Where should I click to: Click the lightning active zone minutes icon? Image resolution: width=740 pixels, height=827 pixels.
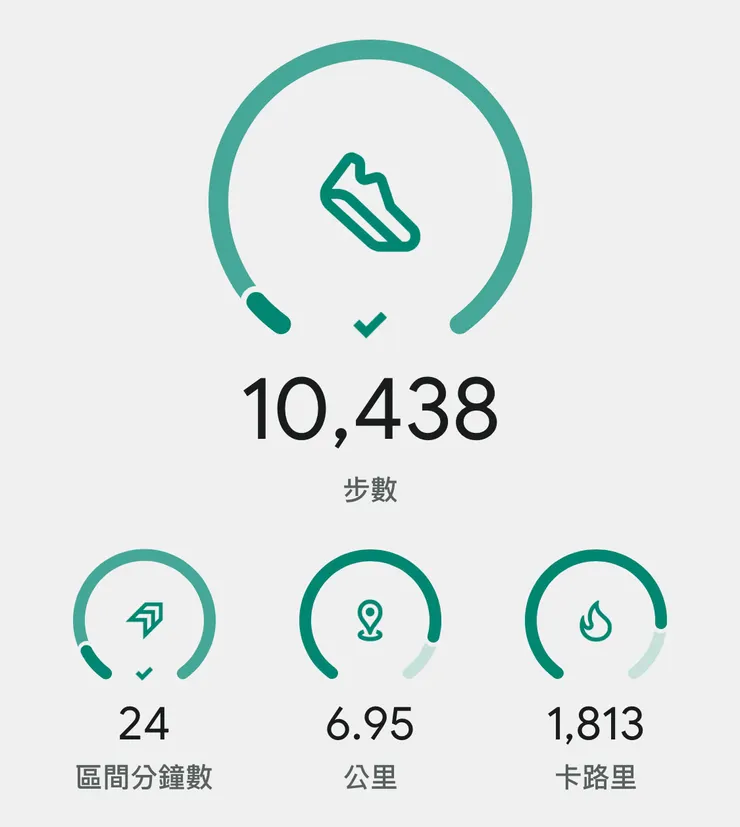pyautogui.click(x=143, y=617)
